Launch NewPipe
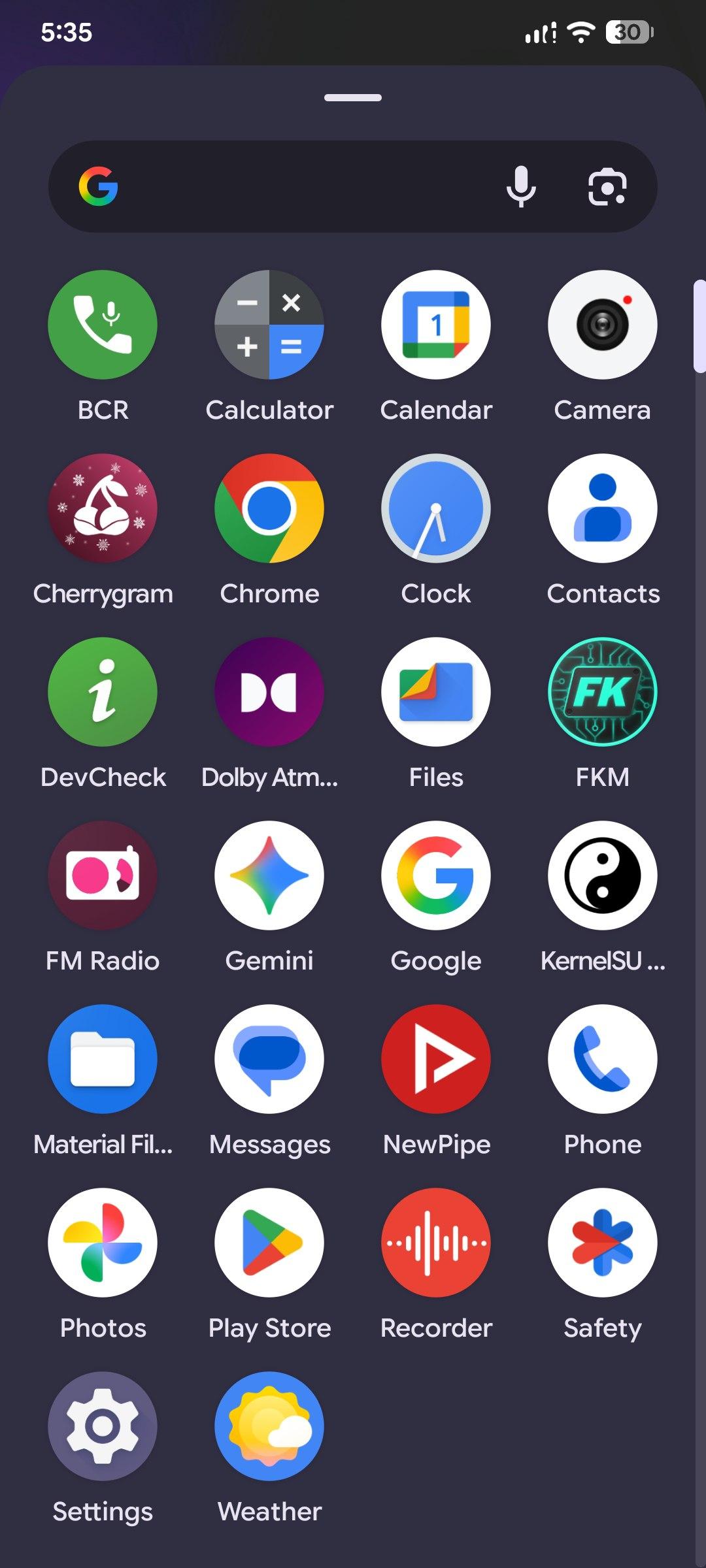Image resolution: width=706 pixels, height=1568 pixels. [x=436, y=1059]
